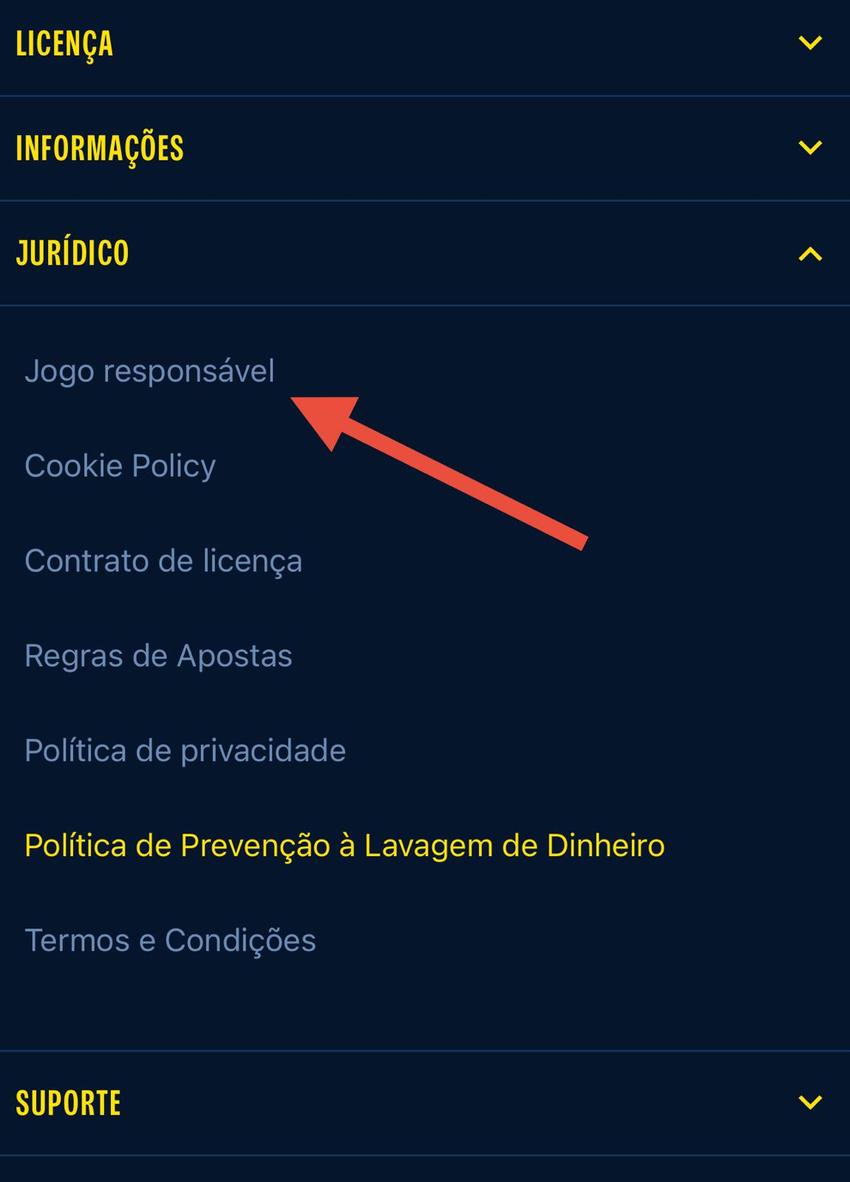Open the LICENÇA accordion header
The height and width of the screenshot is (1182, 850).
[x=63, y=44]
